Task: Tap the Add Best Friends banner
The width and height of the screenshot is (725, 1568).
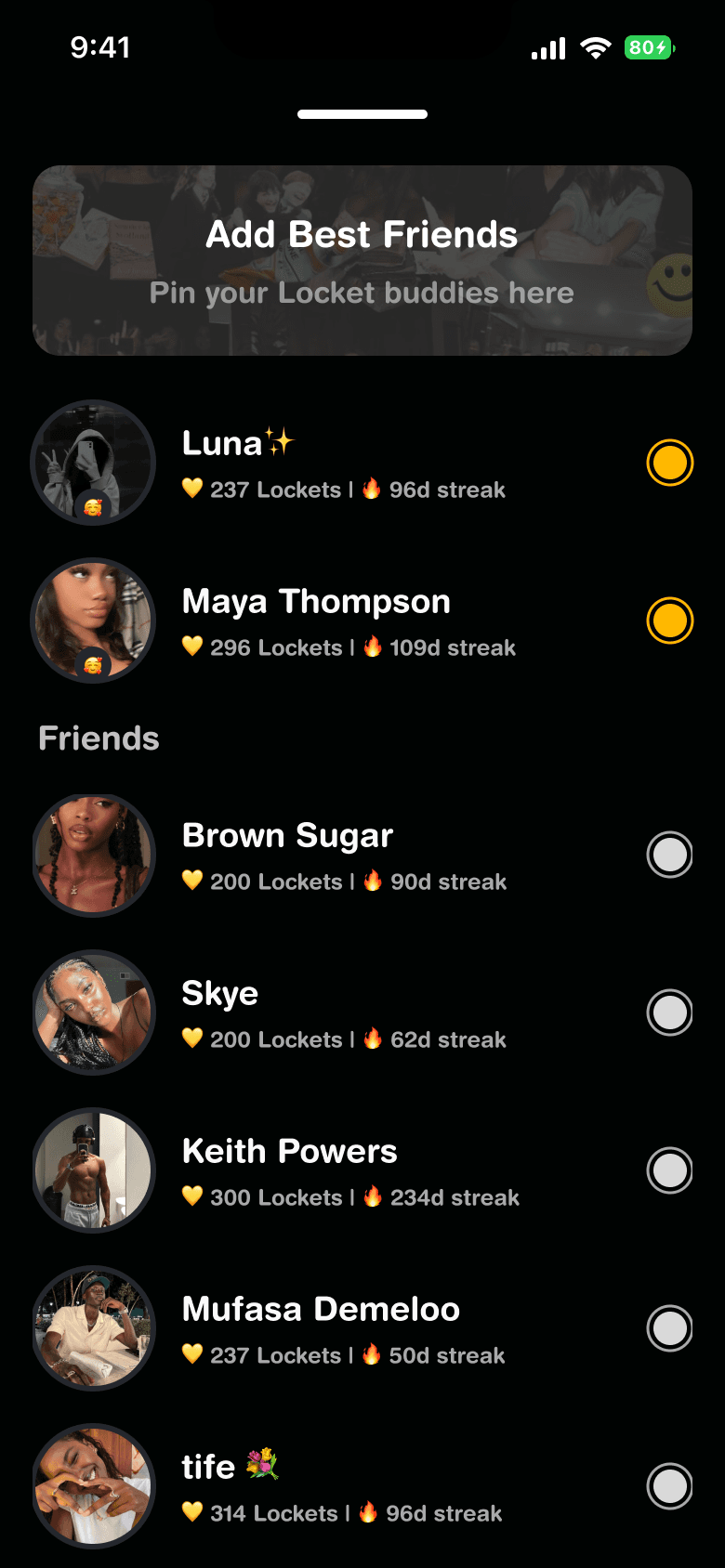Action: 362,260
